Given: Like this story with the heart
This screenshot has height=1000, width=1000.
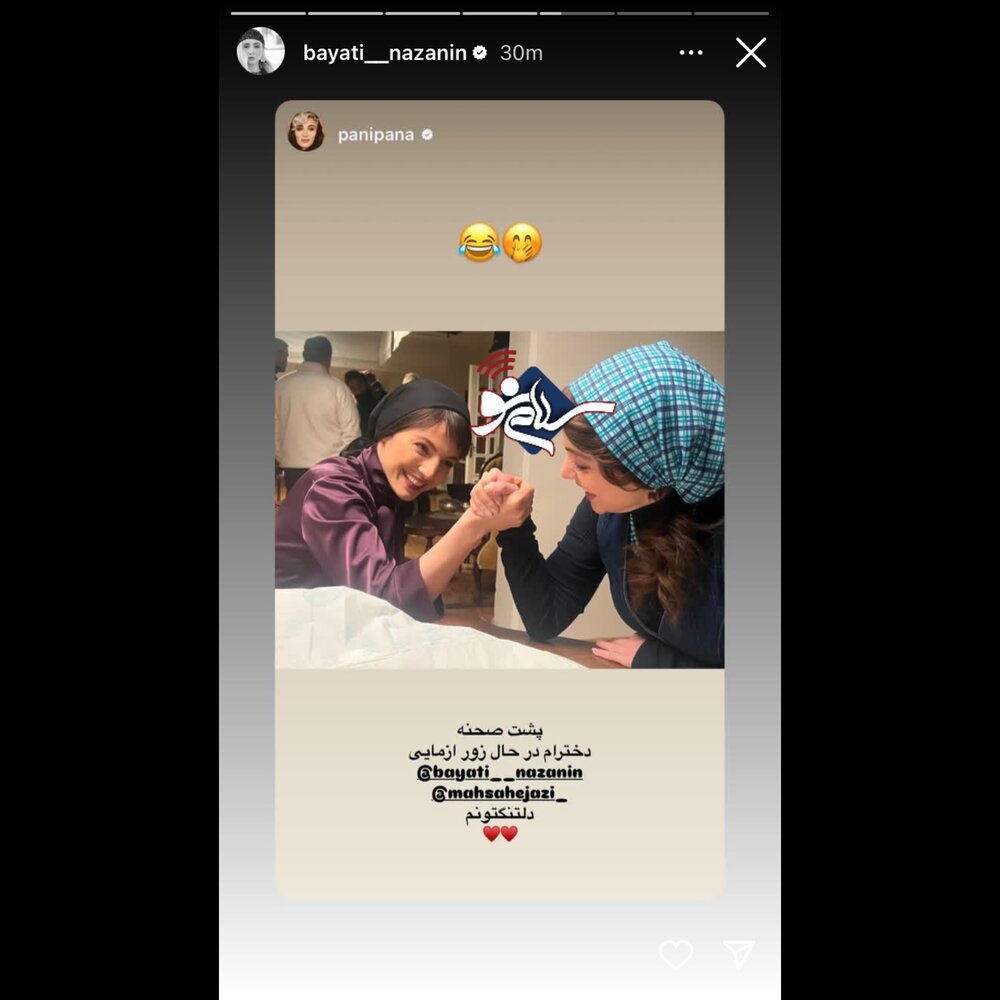Looking at the screenshot, I should 676,954.
